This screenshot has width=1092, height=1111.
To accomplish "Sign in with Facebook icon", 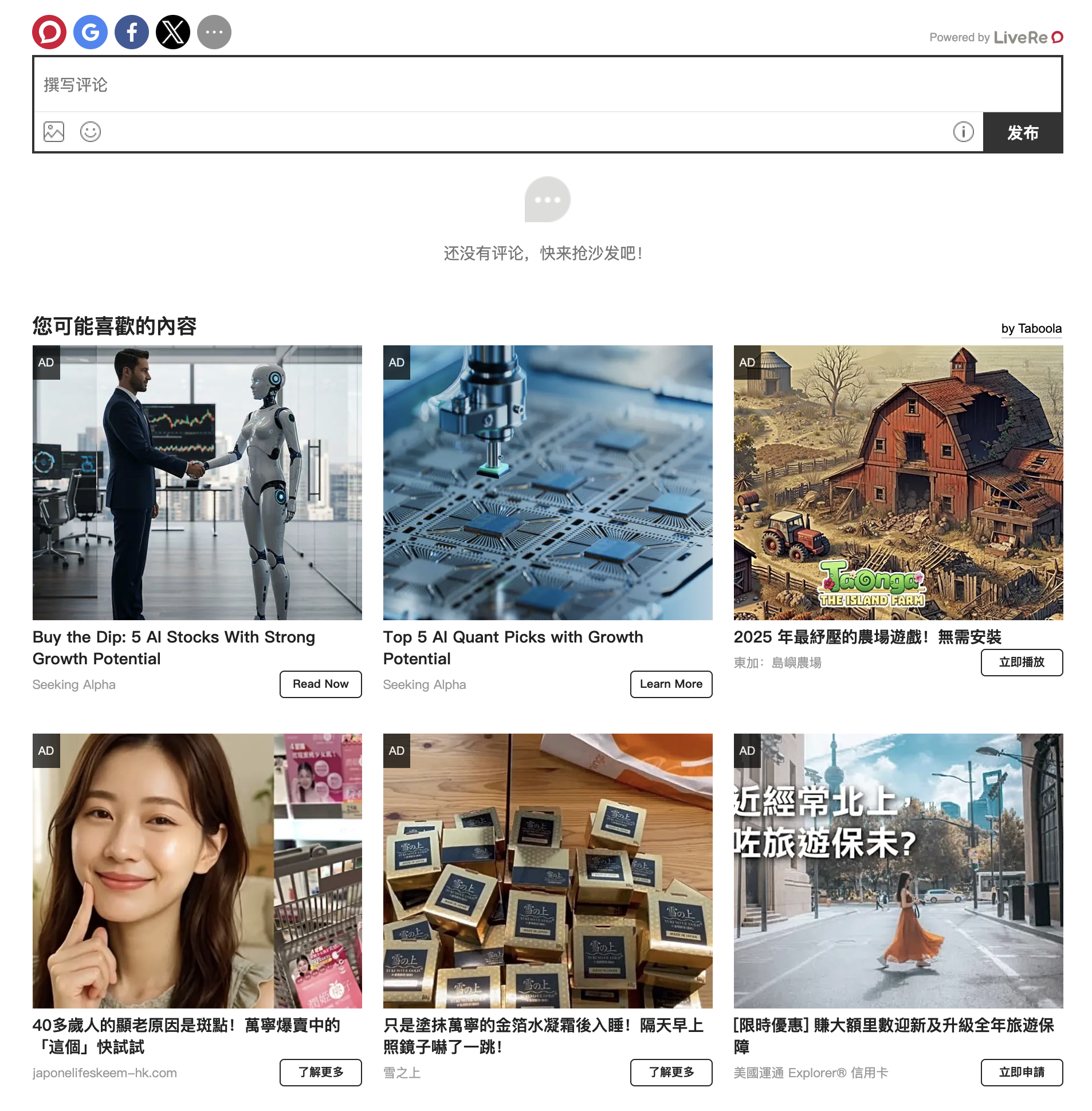I will pos(132,32).
